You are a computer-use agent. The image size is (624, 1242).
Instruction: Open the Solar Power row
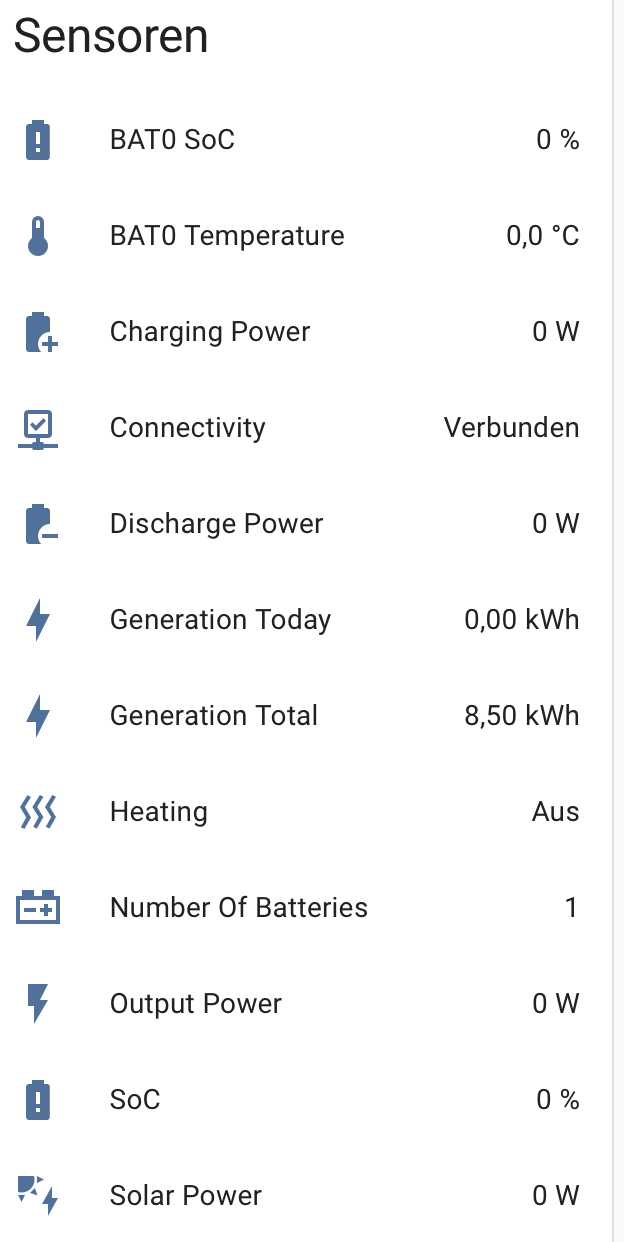coord(186,1196)
